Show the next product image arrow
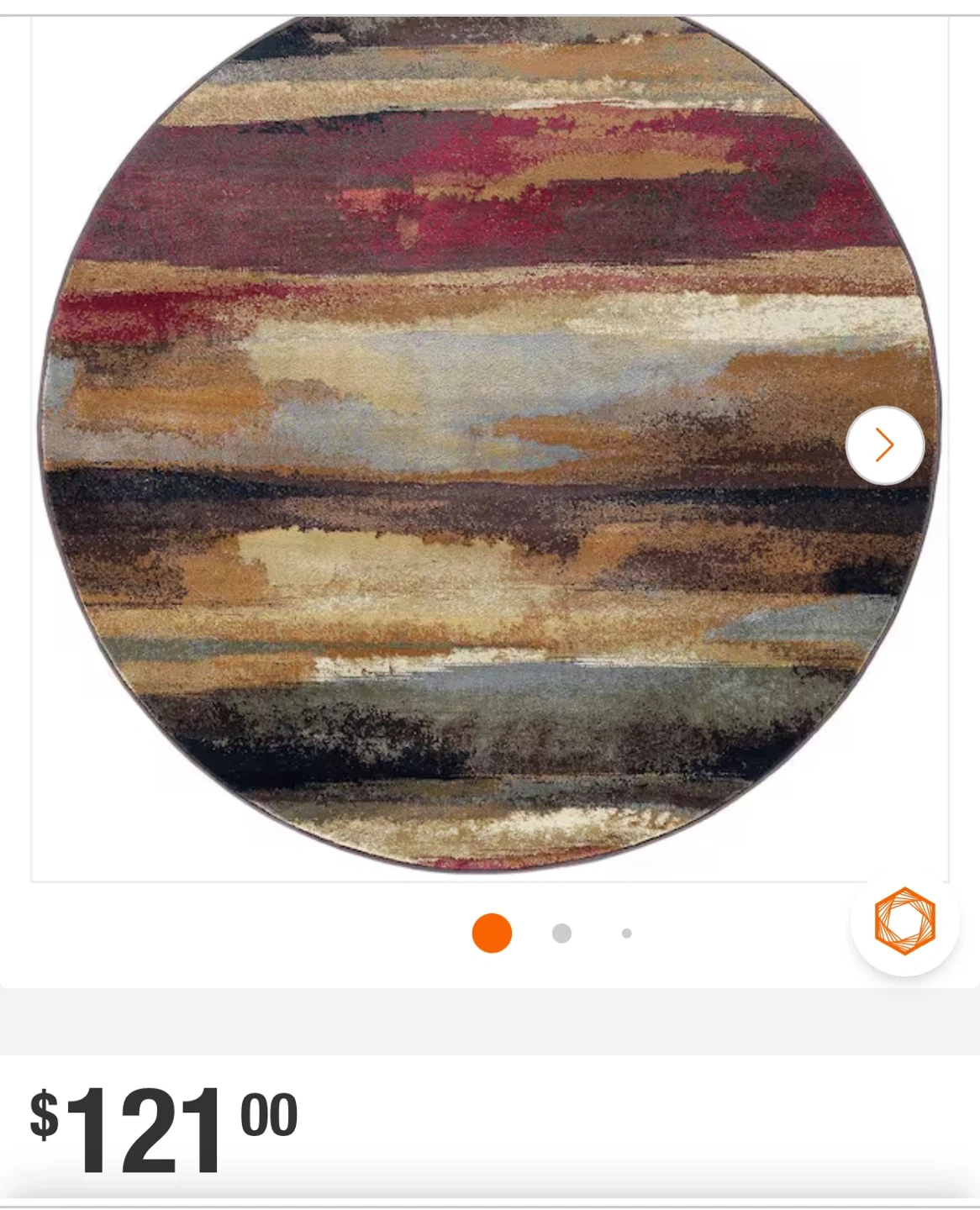This screenshot has height=1210, width=980. pyautogui.click(x=884, y=445)
